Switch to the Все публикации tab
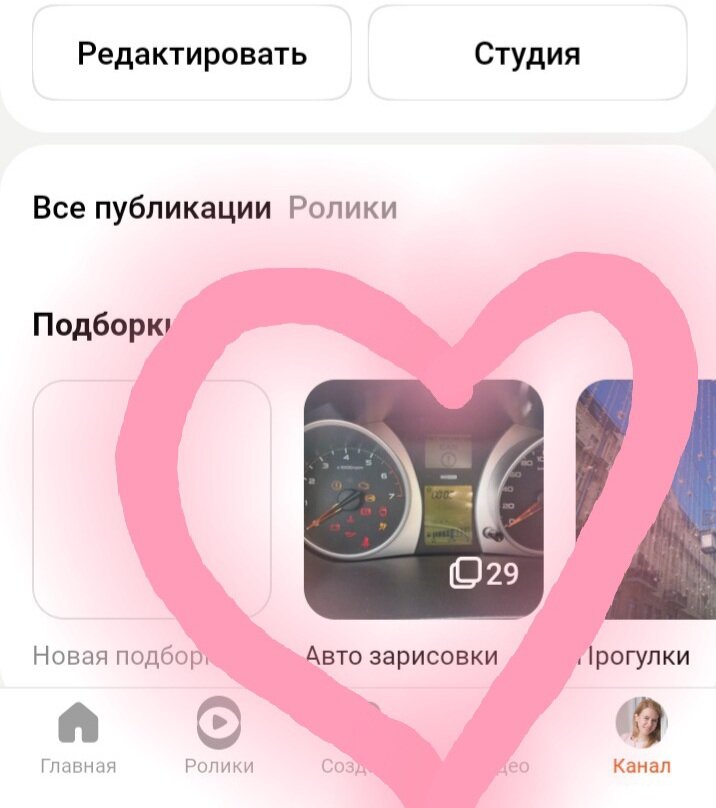Image resolution: width=716 pixels, height=808 pixels. (152, 208)
